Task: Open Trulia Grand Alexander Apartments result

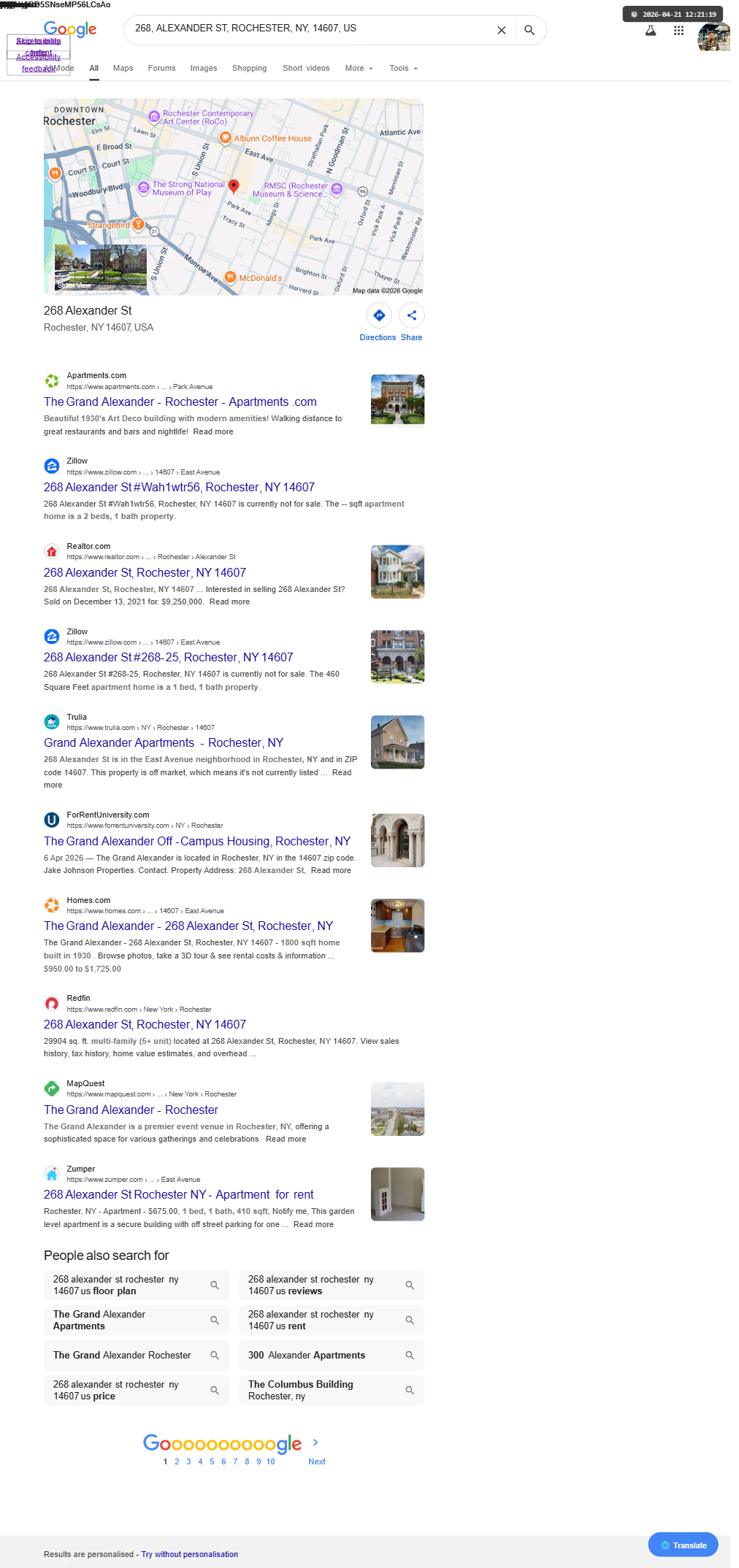Action: (164, 742)
